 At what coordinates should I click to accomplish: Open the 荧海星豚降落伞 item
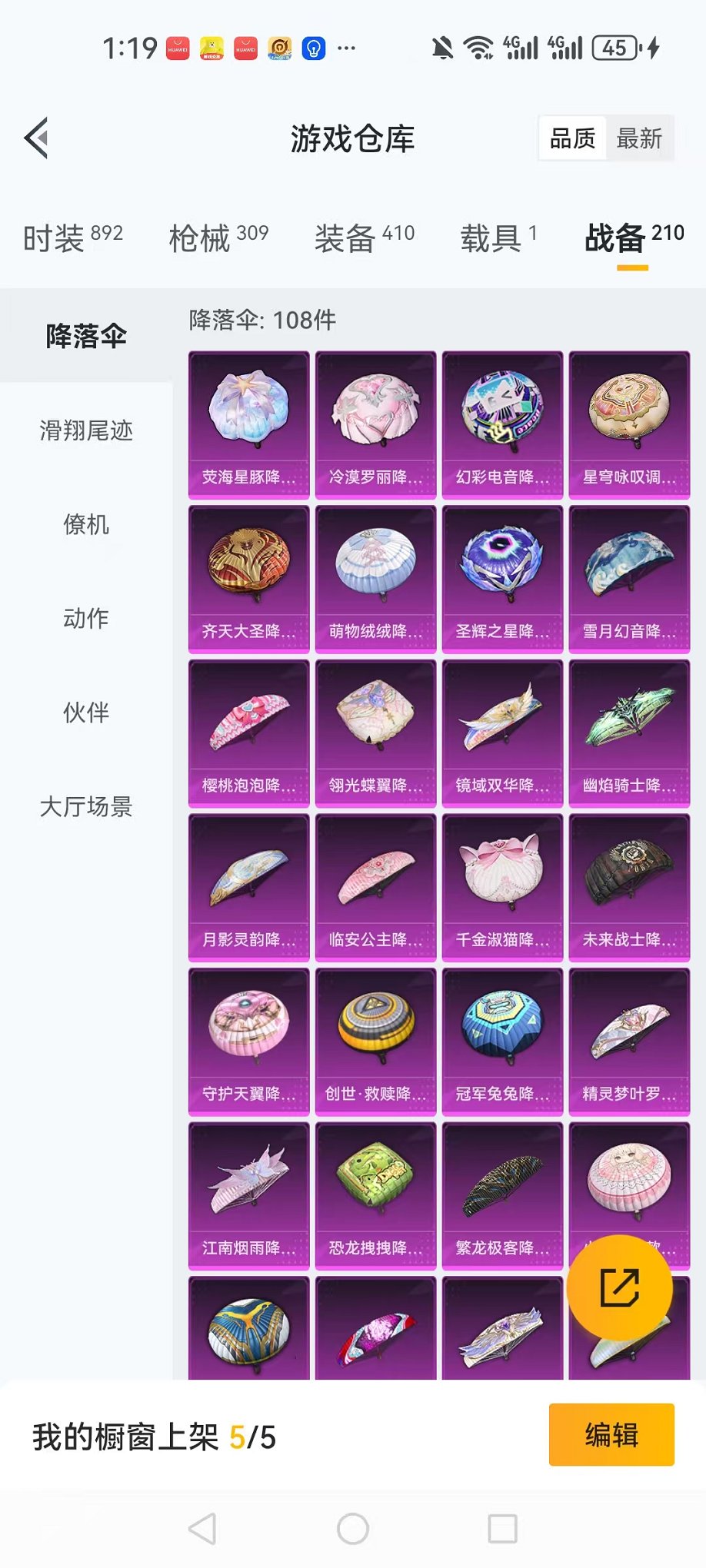tap(248, 424)
